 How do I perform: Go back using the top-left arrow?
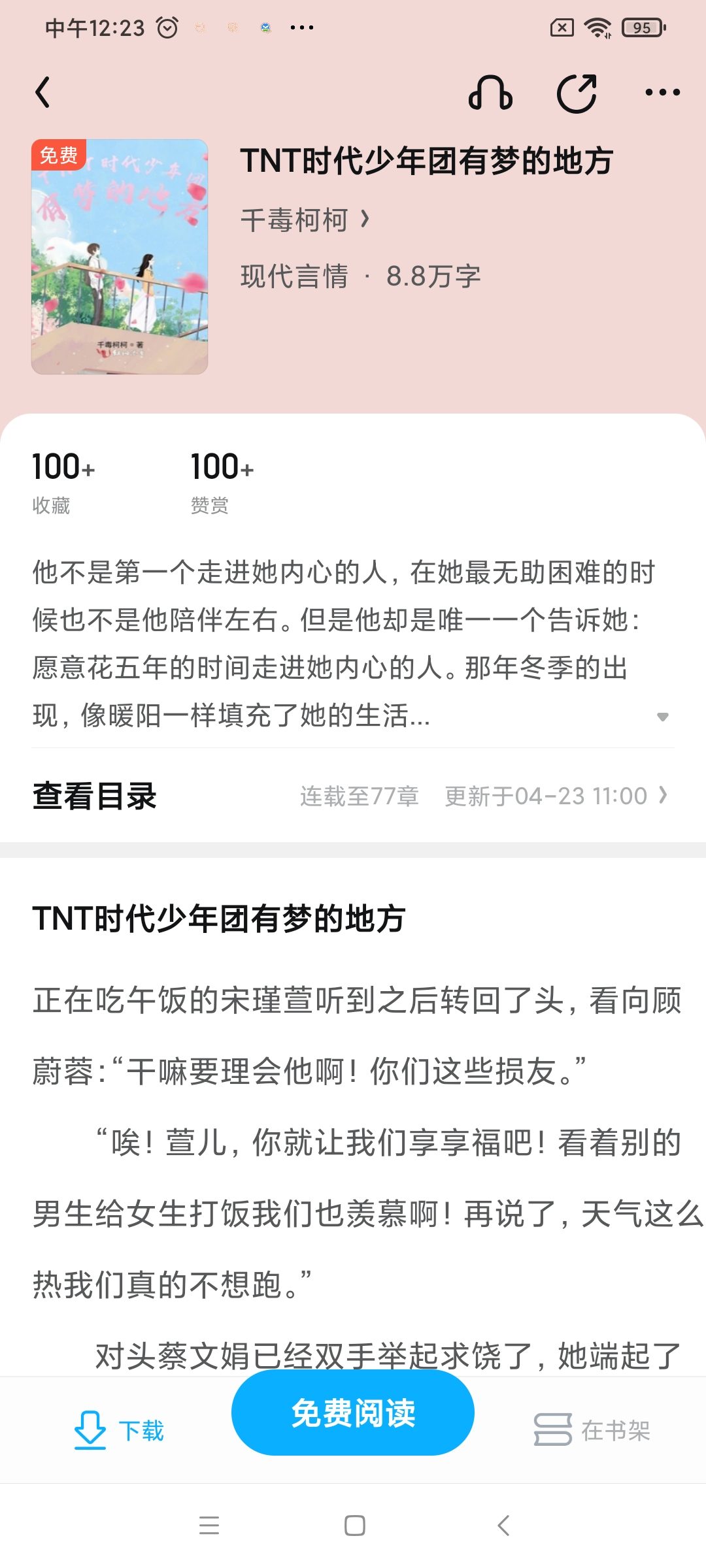[x=43, y=93]
